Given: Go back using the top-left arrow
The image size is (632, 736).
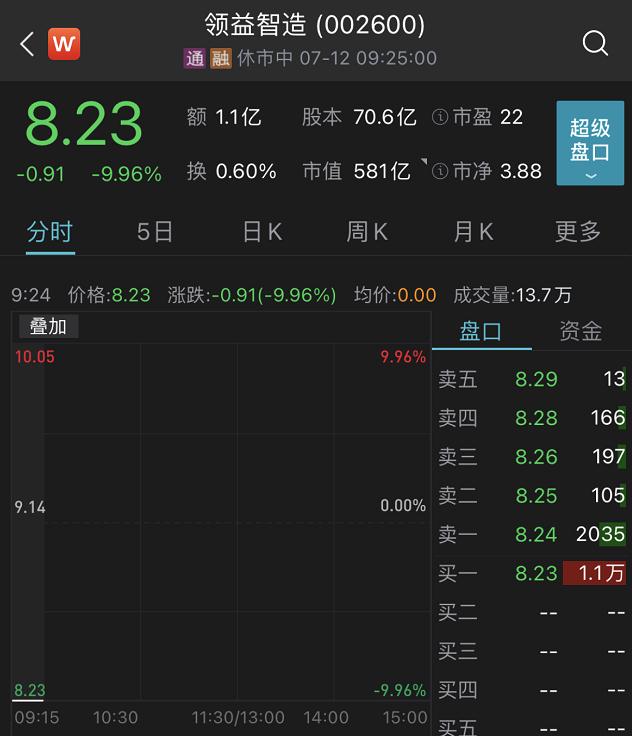Looking at the screenshot, I should pos(27,43).
